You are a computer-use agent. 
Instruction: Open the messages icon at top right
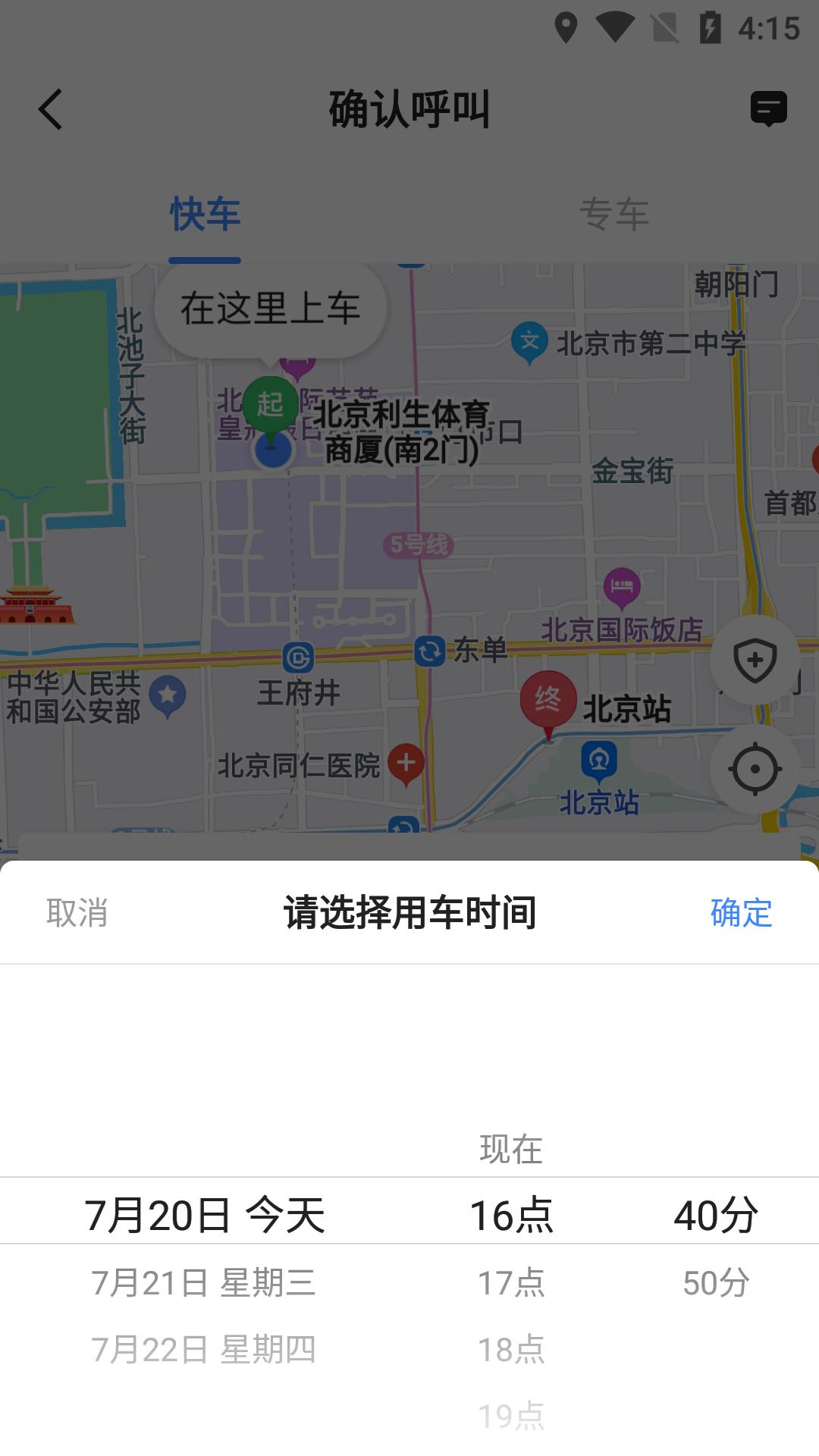tap(769, 108)
